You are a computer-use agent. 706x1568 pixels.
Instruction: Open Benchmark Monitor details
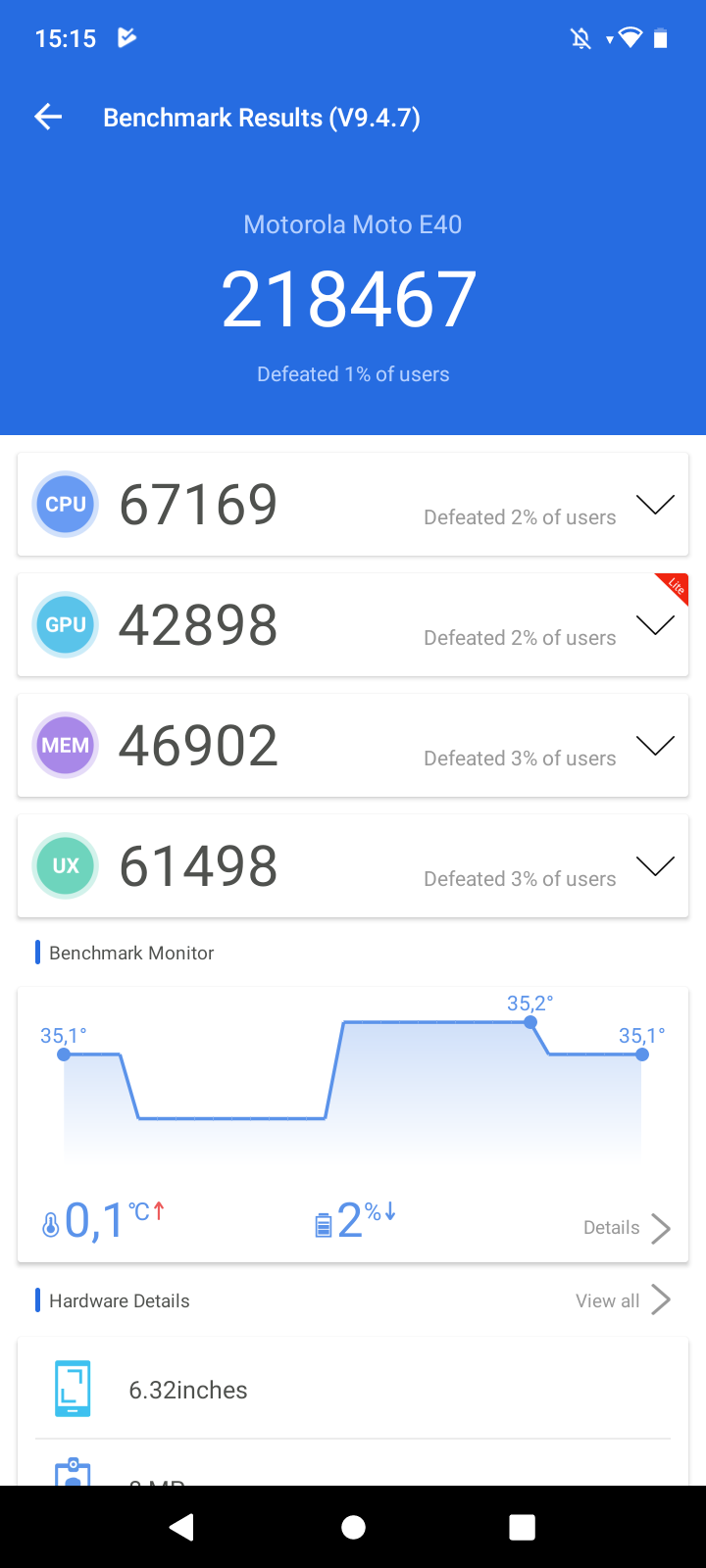point(627,1228)
